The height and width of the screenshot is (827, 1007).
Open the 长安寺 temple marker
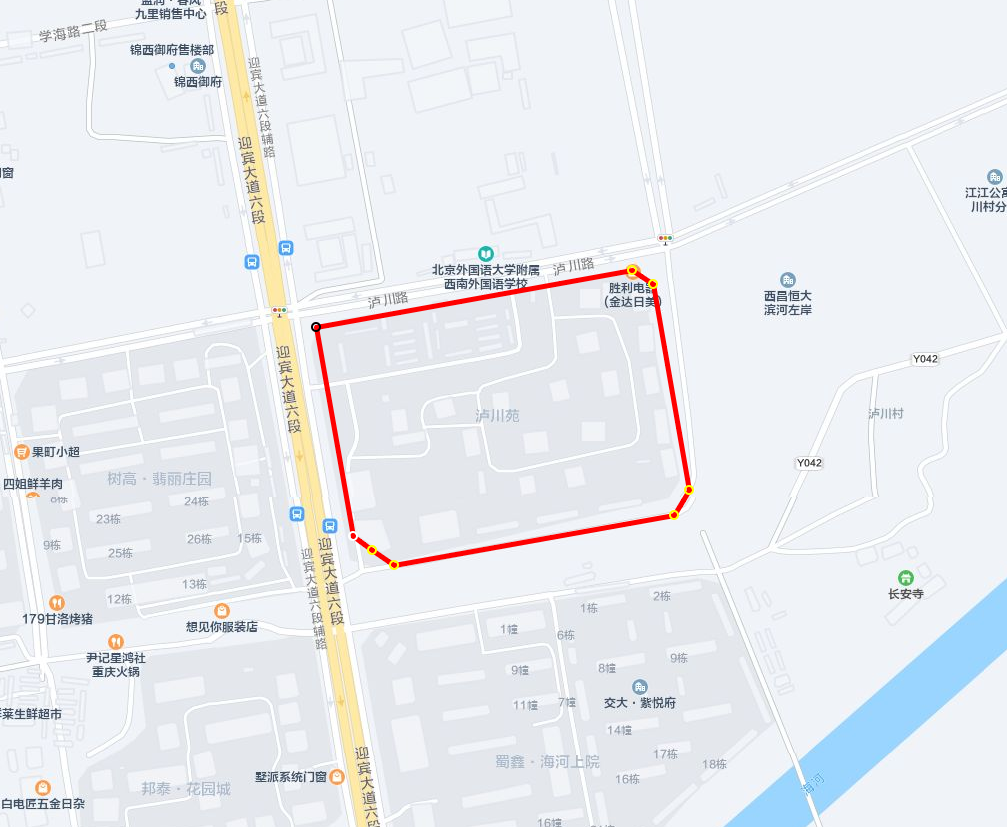click(905, 577)
